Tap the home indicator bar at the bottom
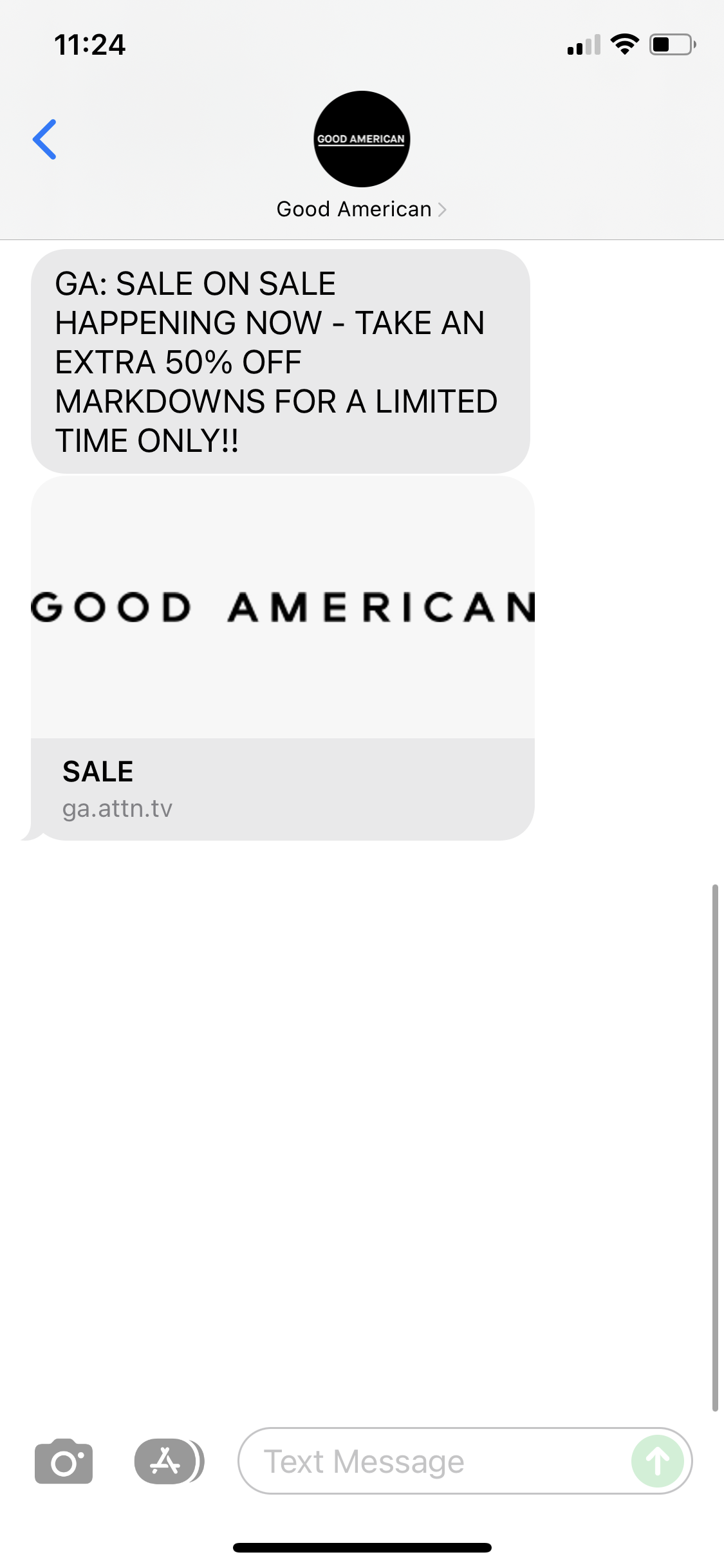The width and height of the screenshot is (724, 1568). point(362,1547)
